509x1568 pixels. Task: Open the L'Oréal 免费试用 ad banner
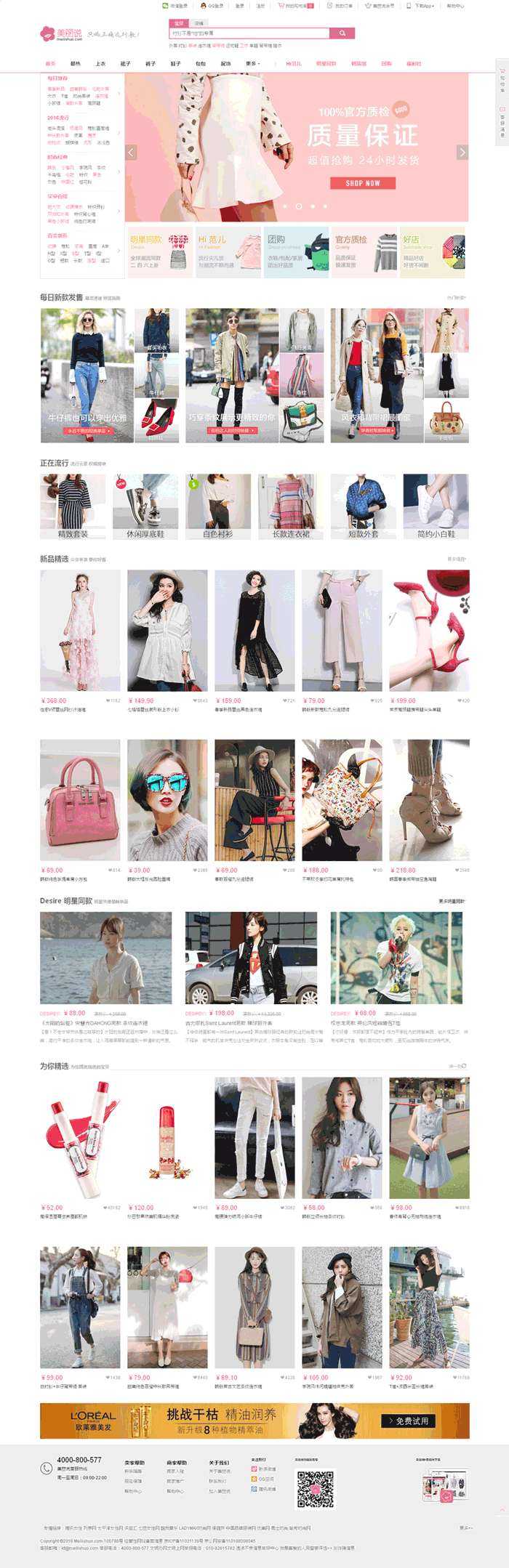pyautogui.click(x=254, y=1421)
